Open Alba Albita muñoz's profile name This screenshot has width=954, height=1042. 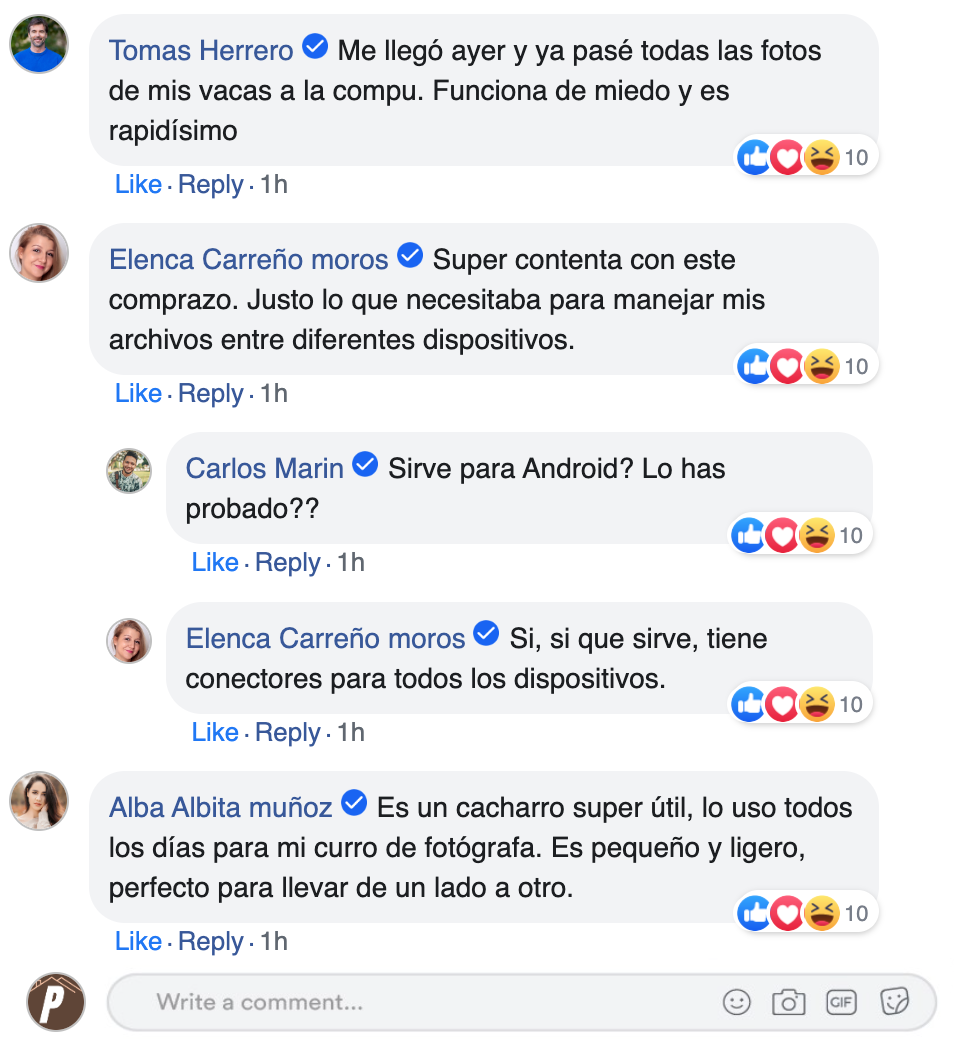pos(221,807)
